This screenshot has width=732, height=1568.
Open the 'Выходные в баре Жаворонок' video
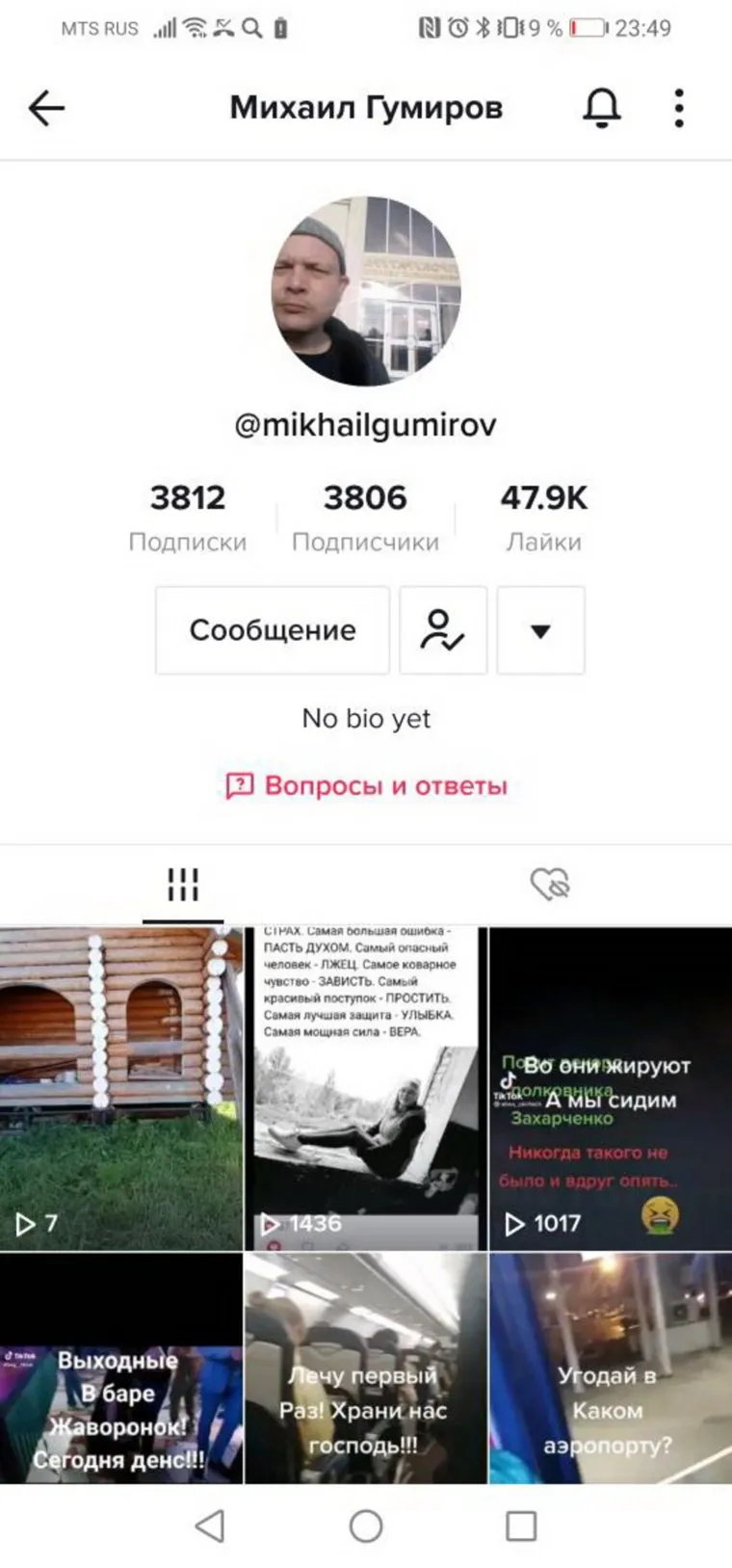(x=121, y=1369)
